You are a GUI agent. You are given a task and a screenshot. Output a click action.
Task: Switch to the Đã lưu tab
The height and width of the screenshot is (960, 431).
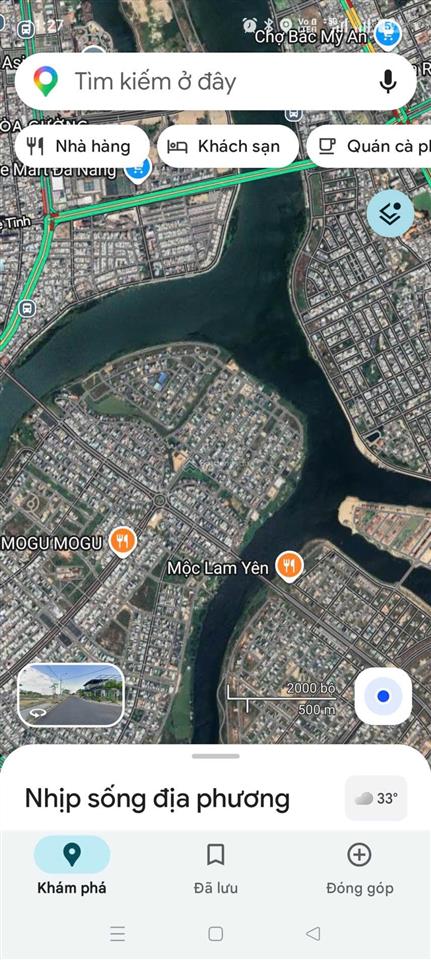[216, 865]
